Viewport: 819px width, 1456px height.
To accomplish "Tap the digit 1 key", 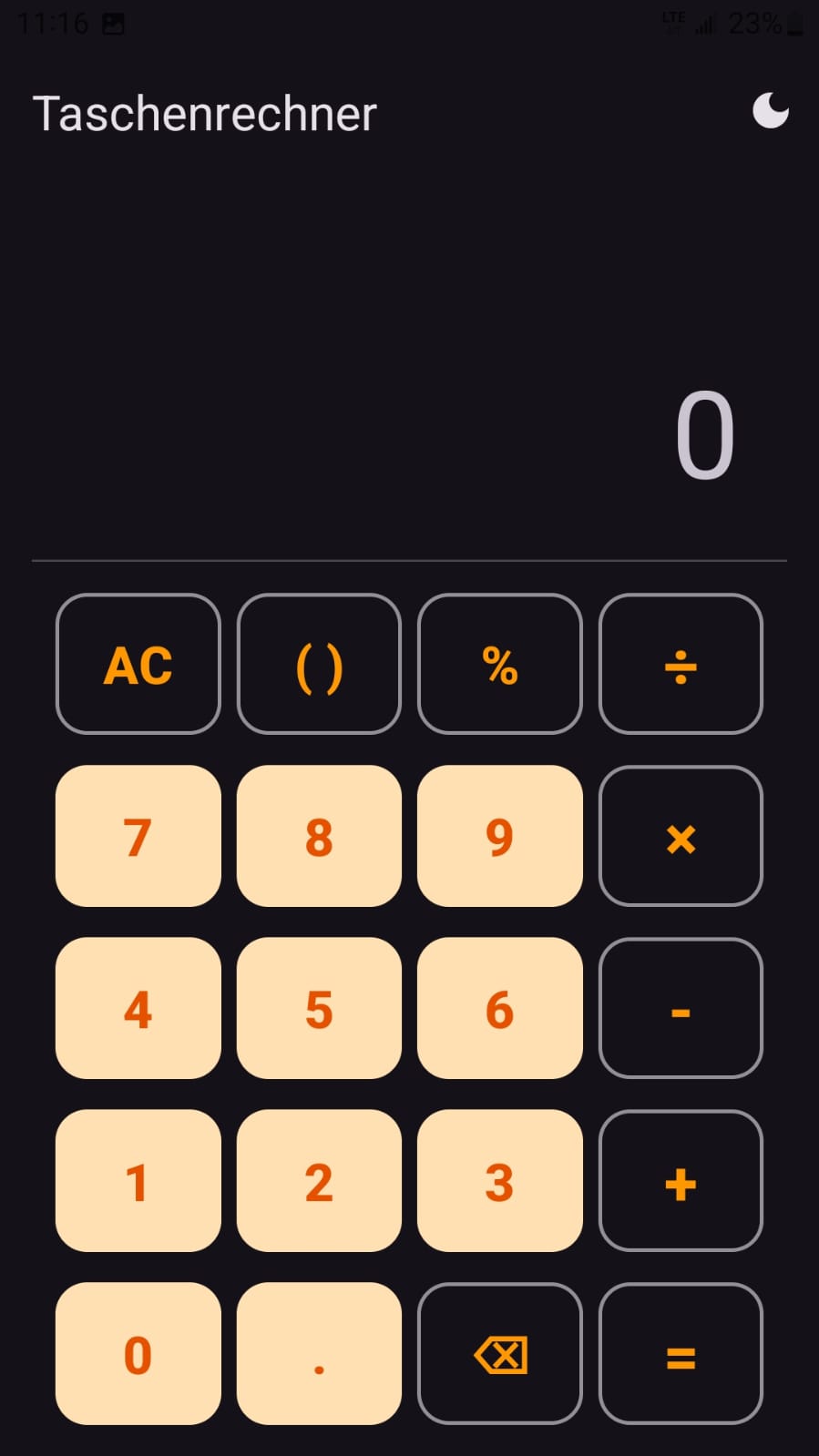I will (x=138, y=1181).
